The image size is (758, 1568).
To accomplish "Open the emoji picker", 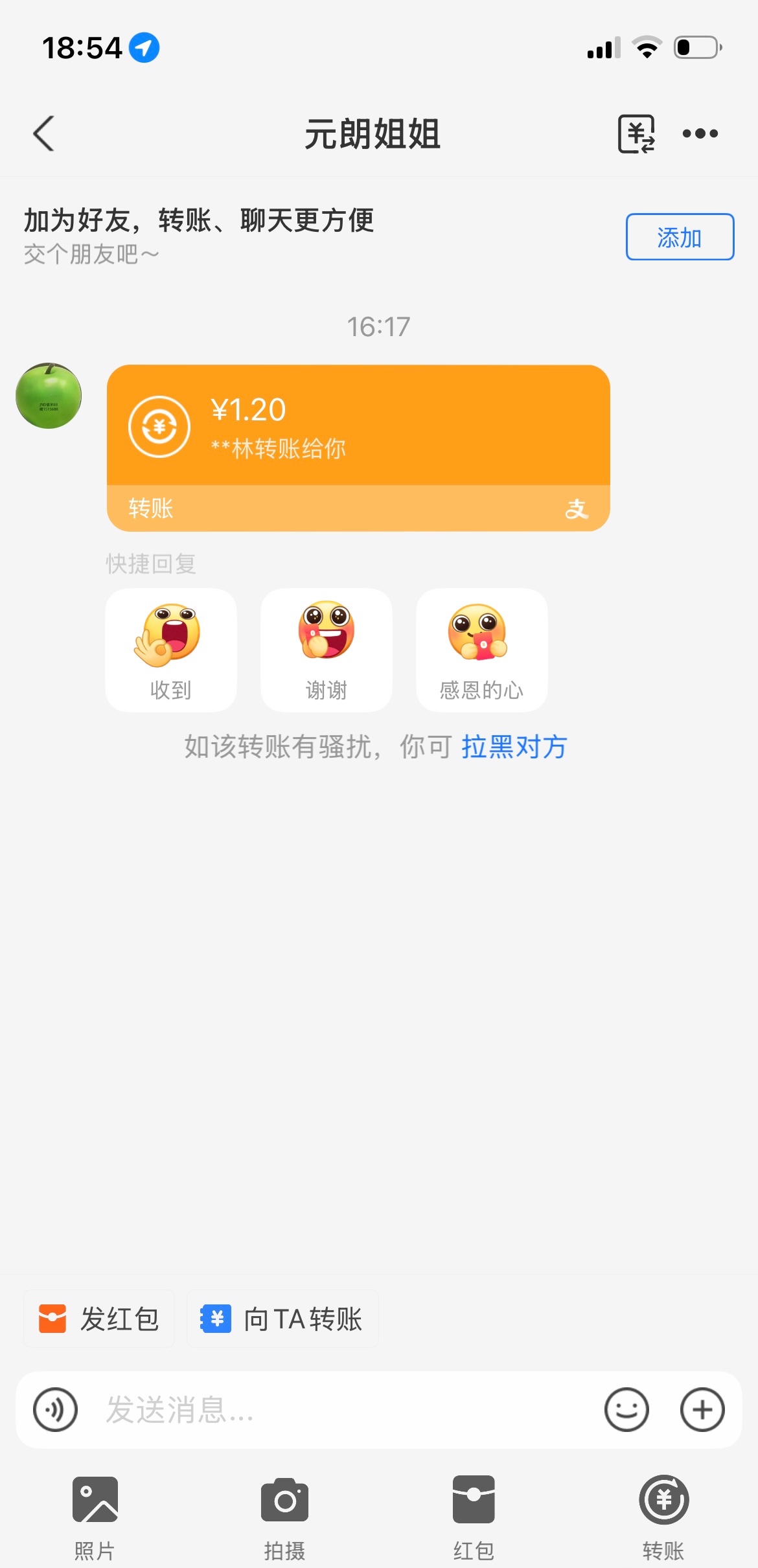I will [626, 1409].
